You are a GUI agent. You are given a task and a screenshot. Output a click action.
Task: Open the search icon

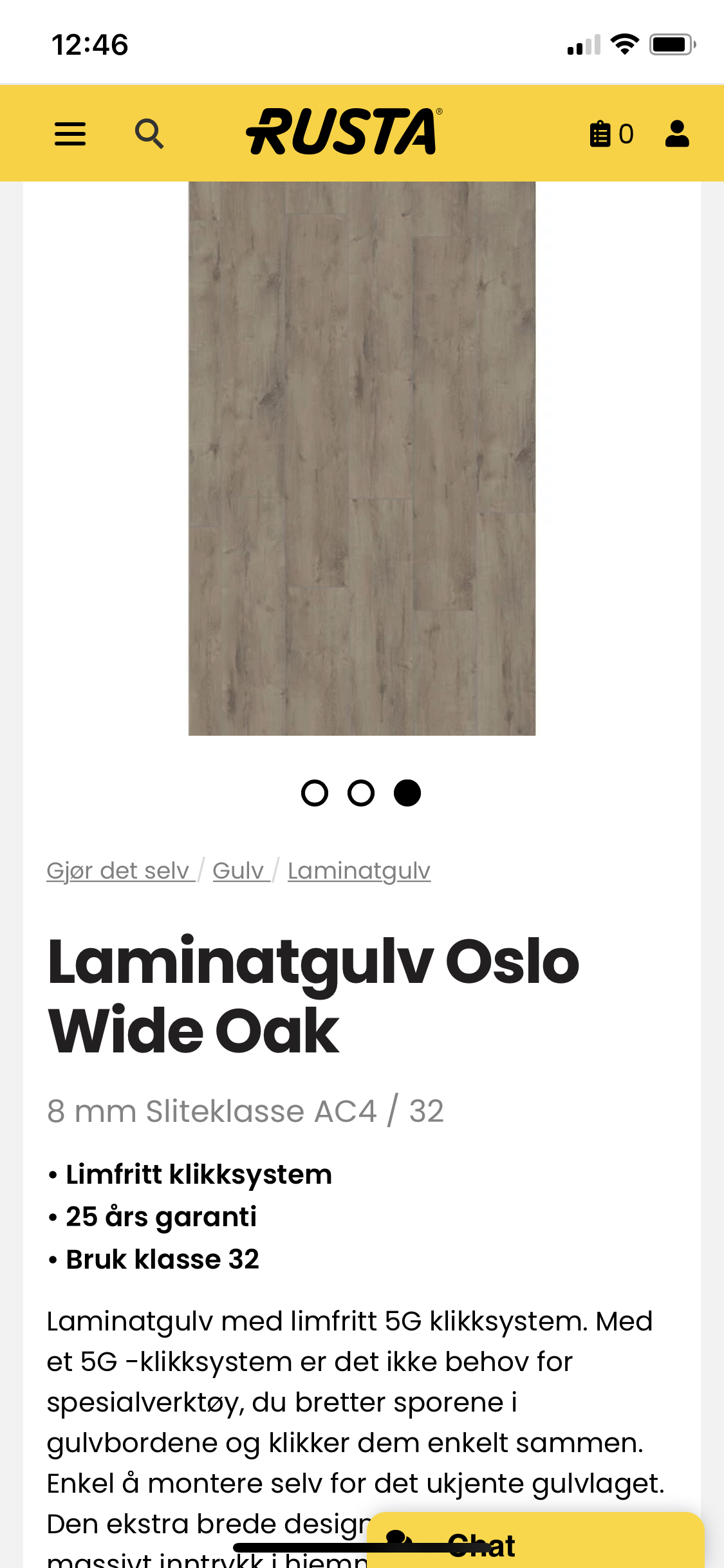(149, 134)
